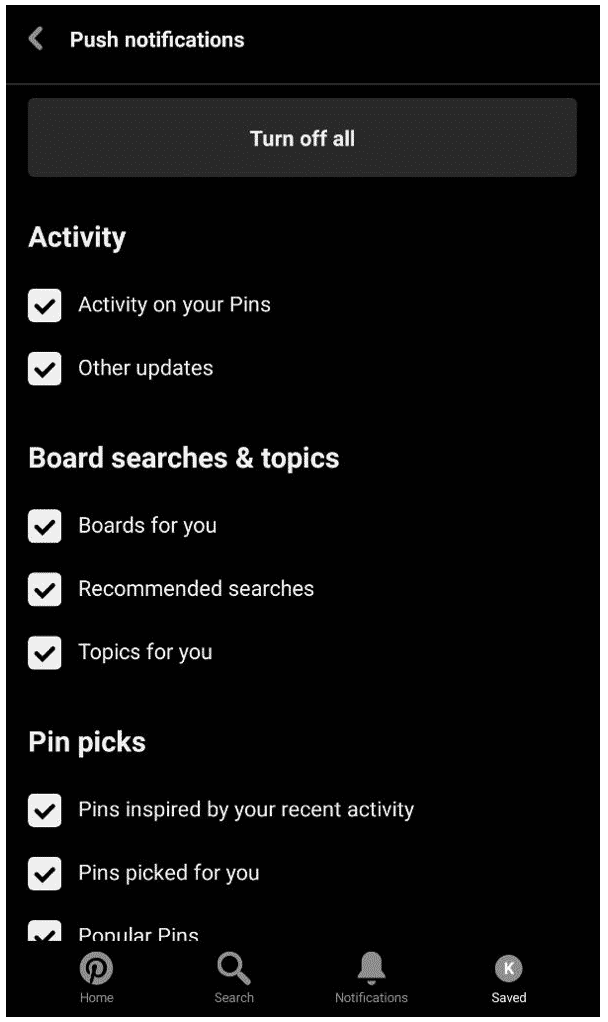The width and height of the screenshot is (608, 1022).
Task: Open the Search tab
Action: point(234,978)
